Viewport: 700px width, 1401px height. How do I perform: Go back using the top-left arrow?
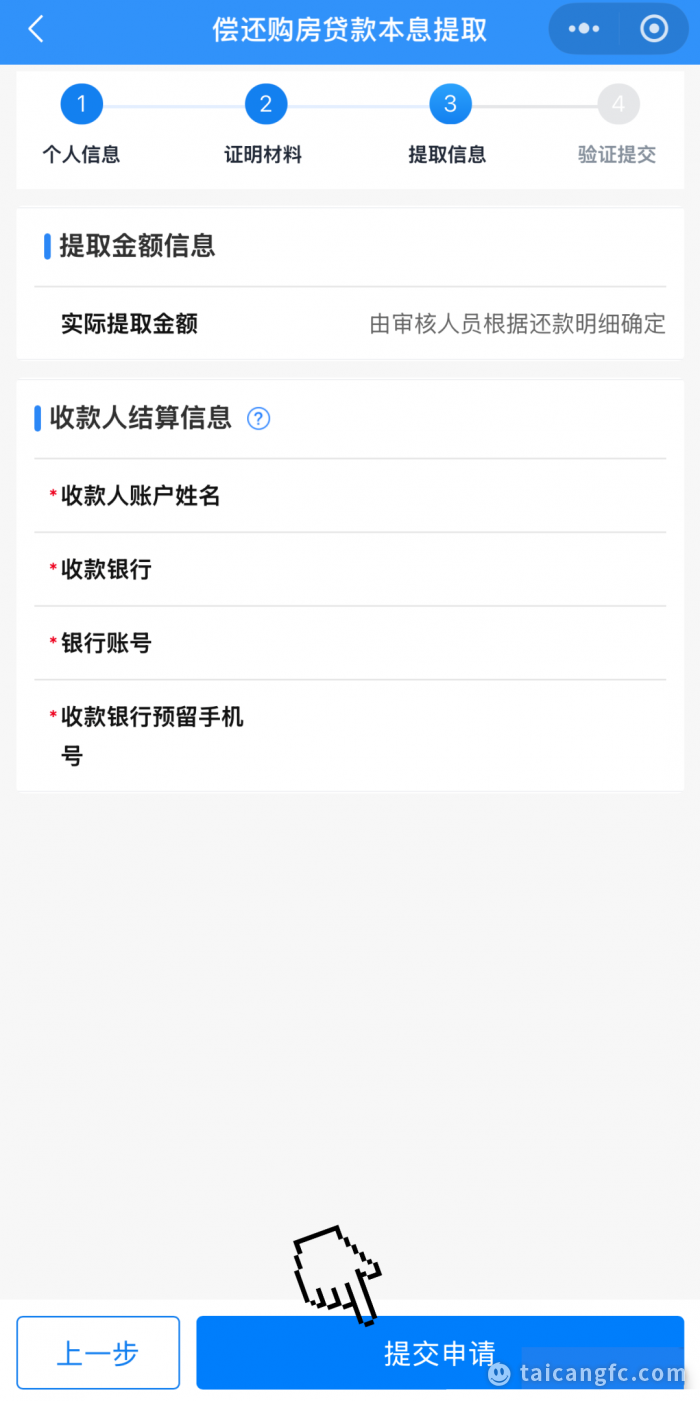coord(36,29)
